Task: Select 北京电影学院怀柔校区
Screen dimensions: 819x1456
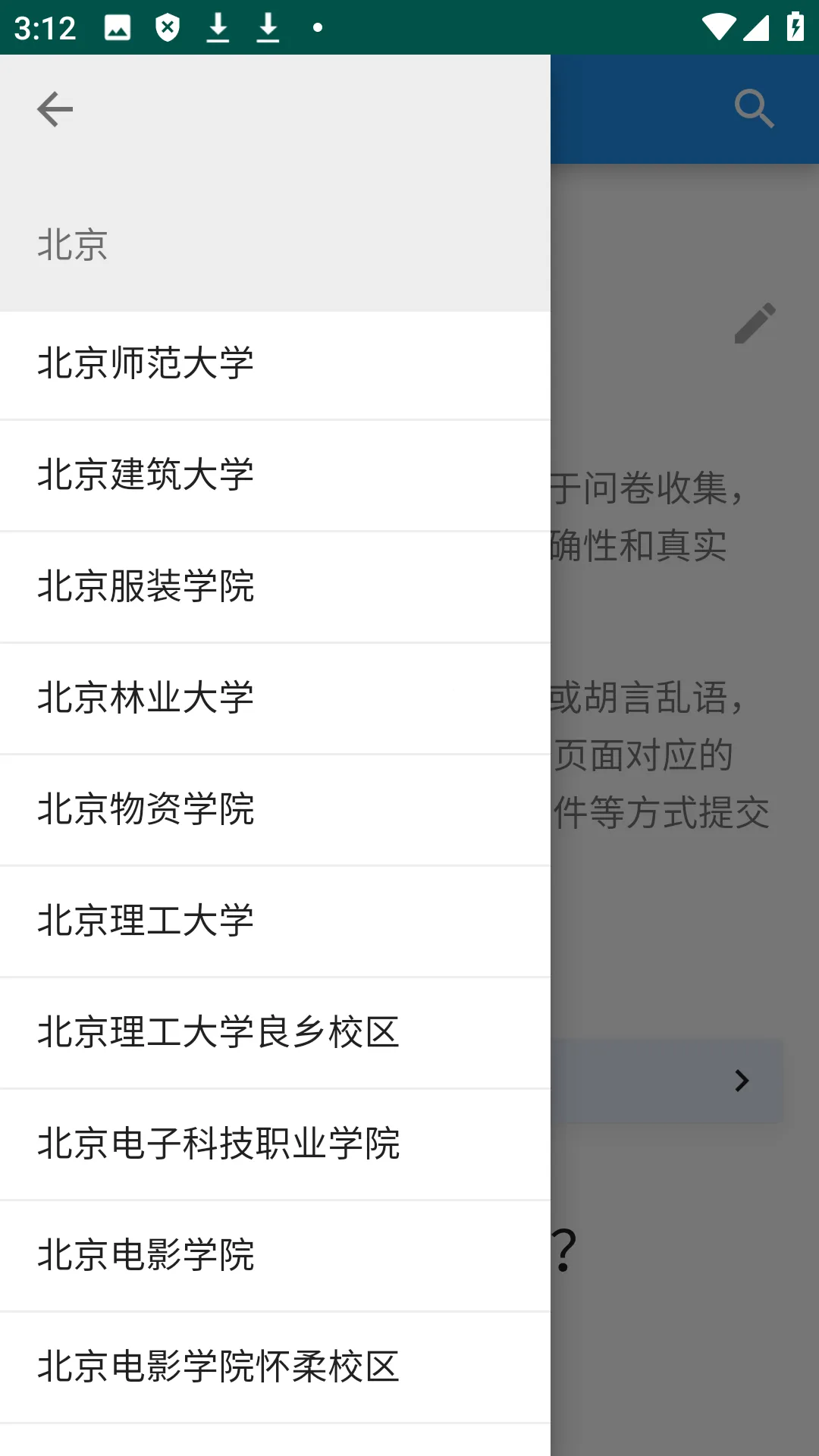Action: tap(275, 1367)
